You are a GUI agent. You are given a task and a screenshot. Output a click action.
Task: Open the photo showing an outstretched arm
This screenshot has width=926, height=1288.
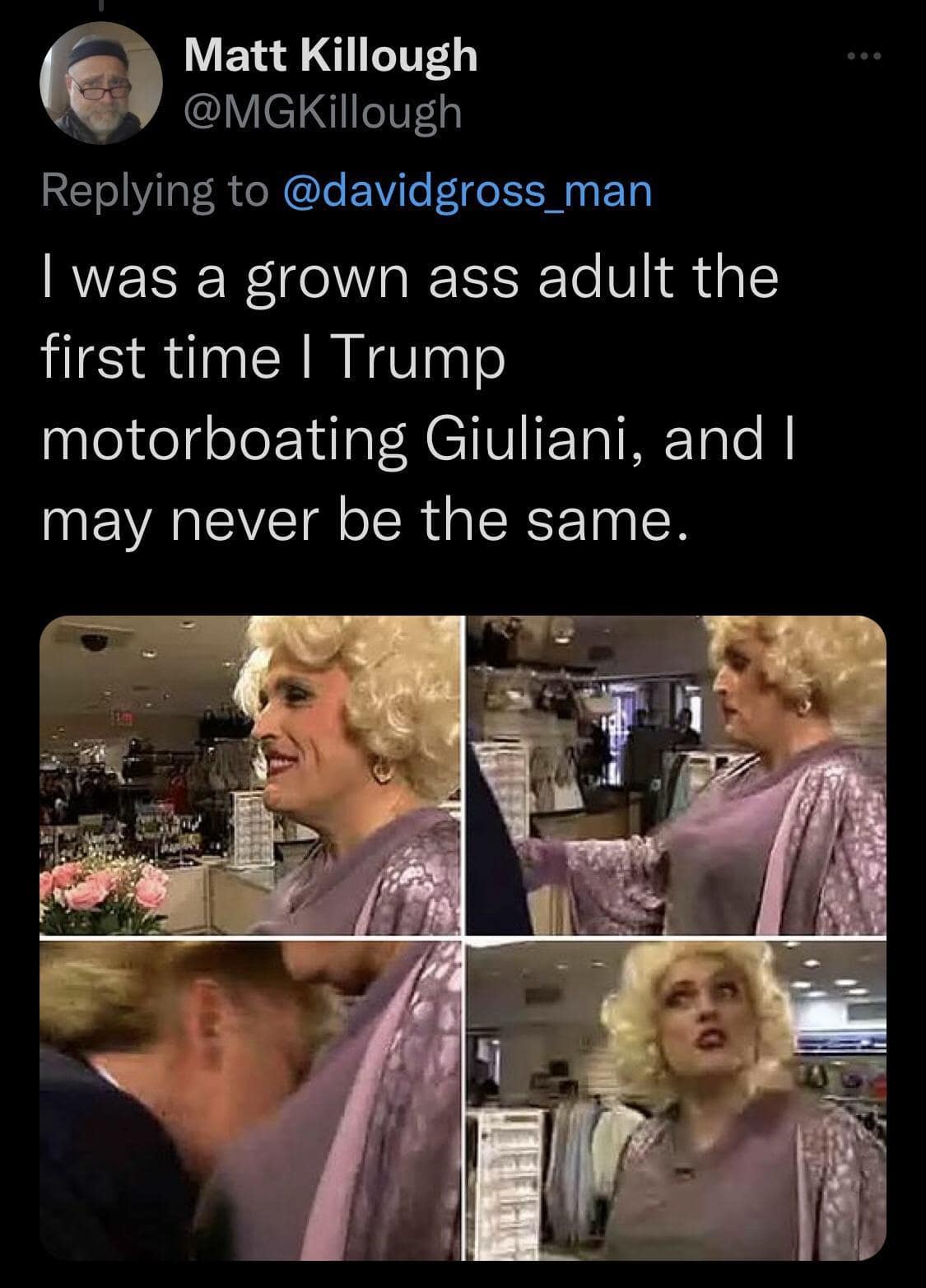click(677, 775)
